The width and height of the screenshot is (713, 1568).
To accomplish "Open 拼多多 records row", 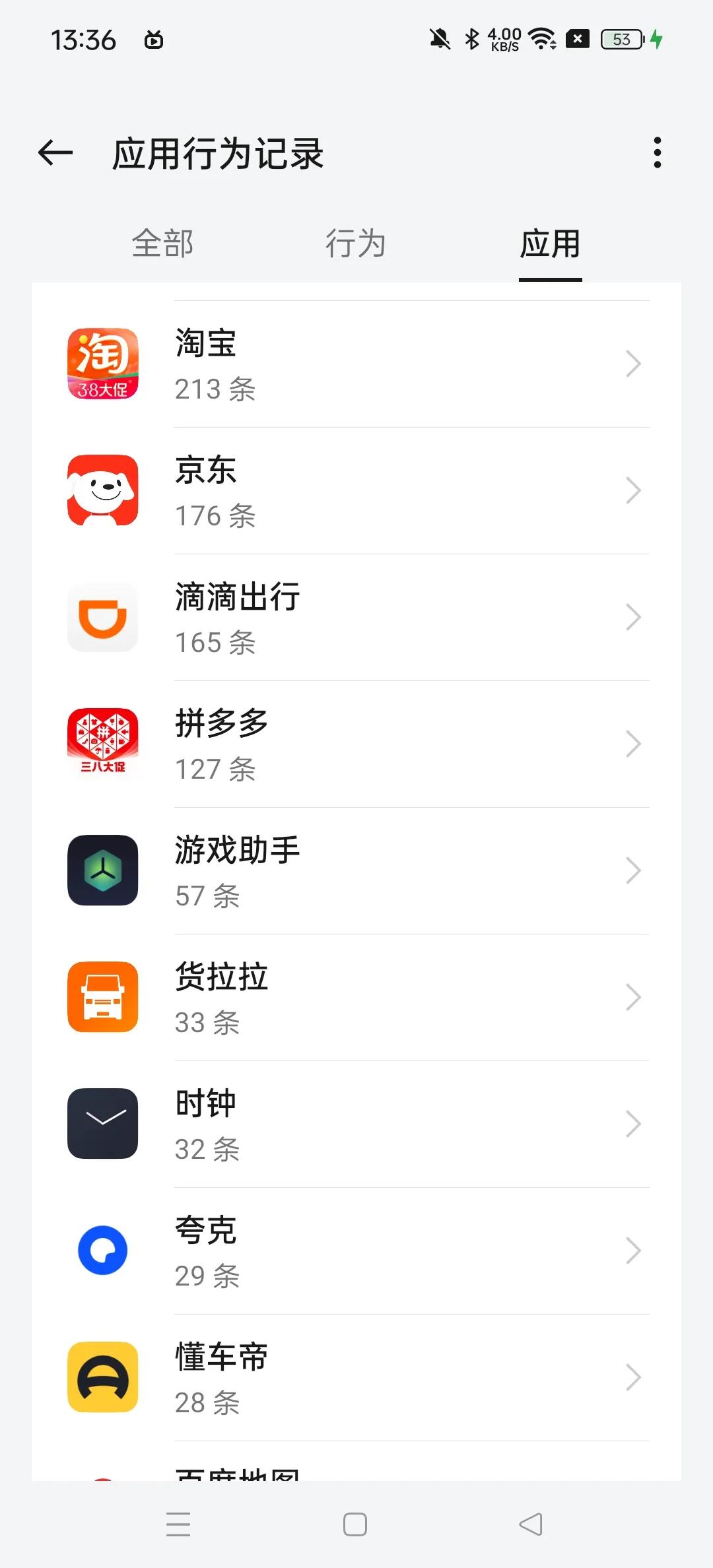I will [356, 744].
